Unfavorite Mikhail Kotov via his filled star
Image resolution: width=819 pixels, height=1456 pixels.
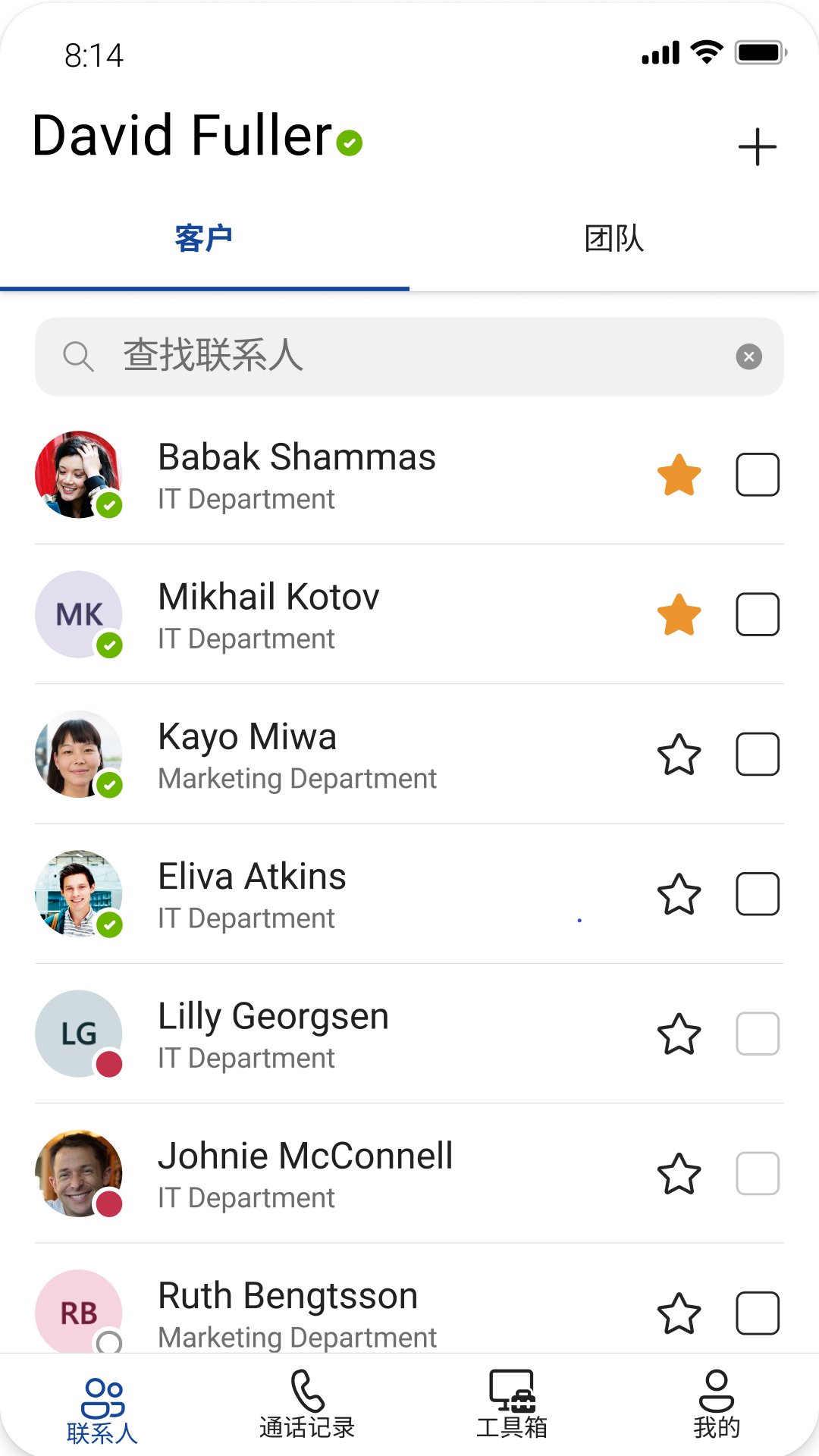coord(679,613)
